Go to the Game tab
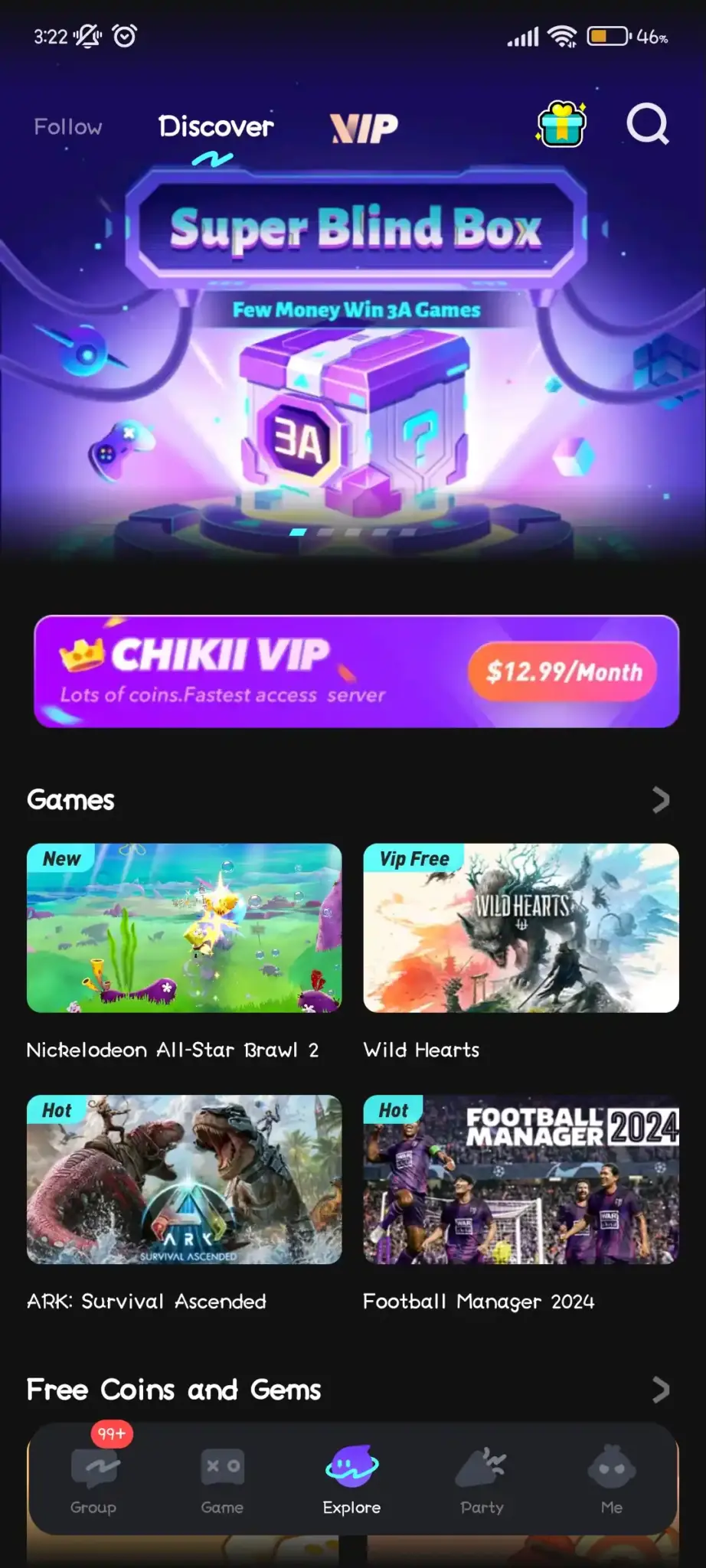Viewport: 706px width, 1568px height. click(x=222, y=1480)
